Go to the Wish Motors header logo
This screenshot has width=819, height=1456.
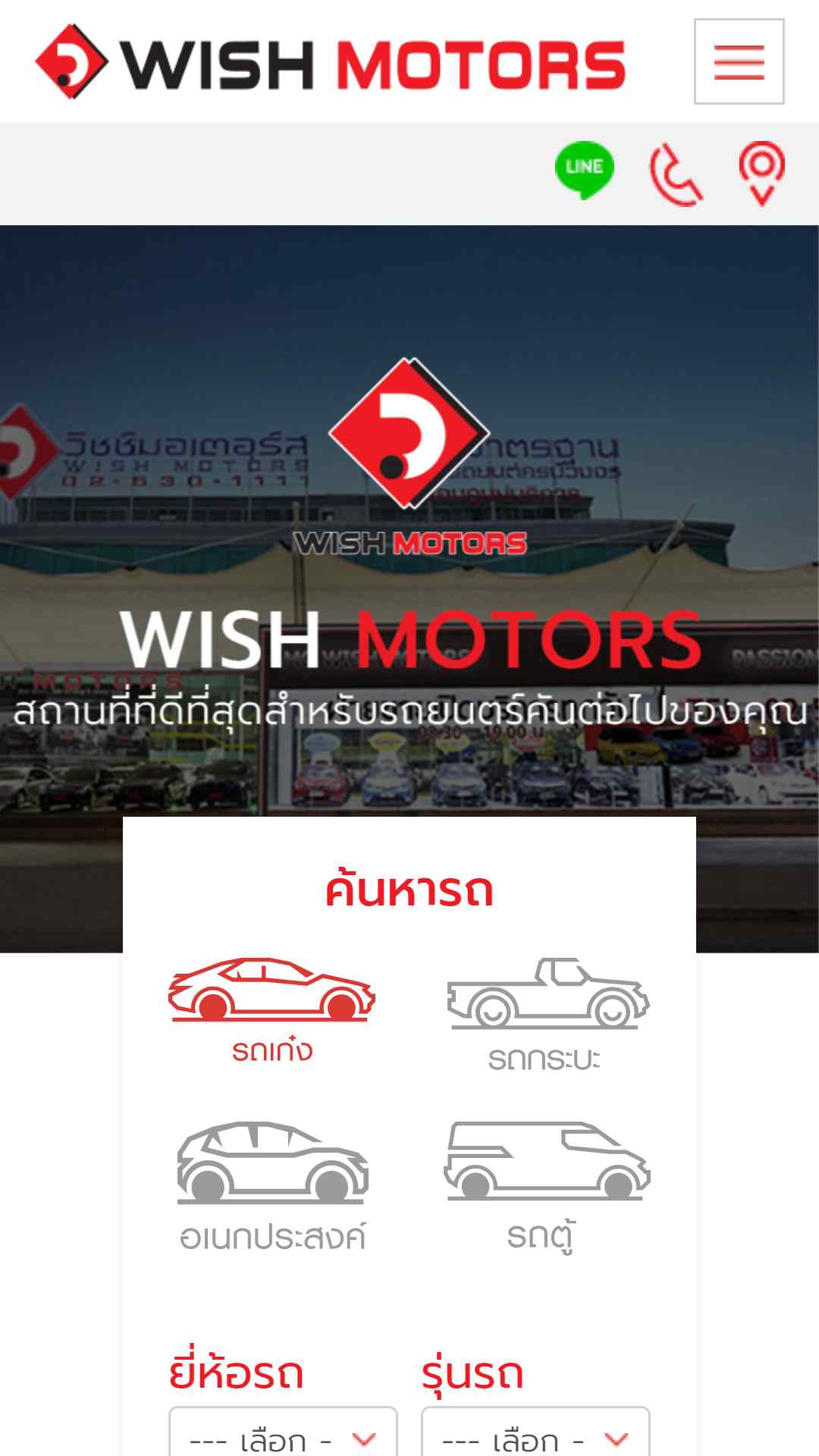(330, 61)
